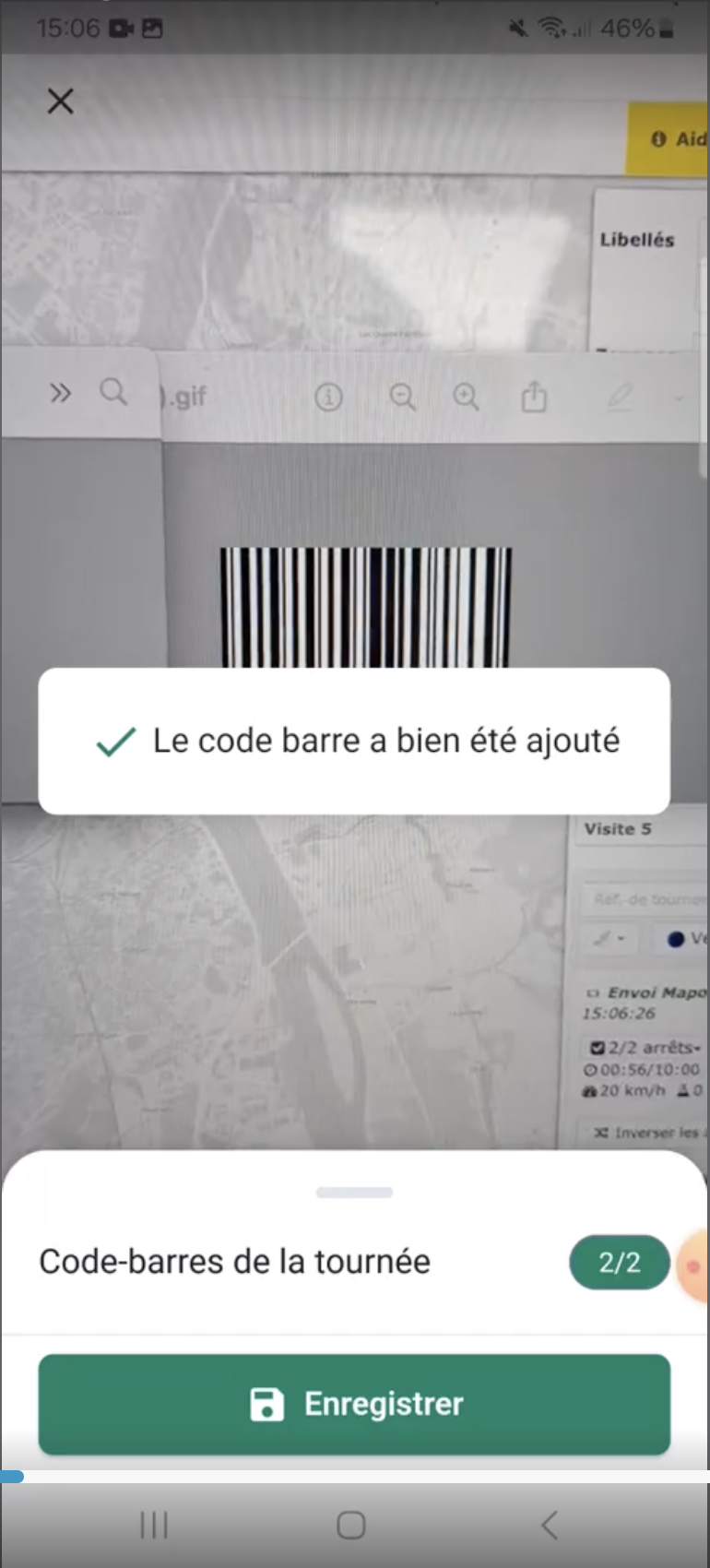Image resolution: width=710 pixels, height=1568 pixels.
Task: Select the search magnifier icon
Action: coord(112,393)
